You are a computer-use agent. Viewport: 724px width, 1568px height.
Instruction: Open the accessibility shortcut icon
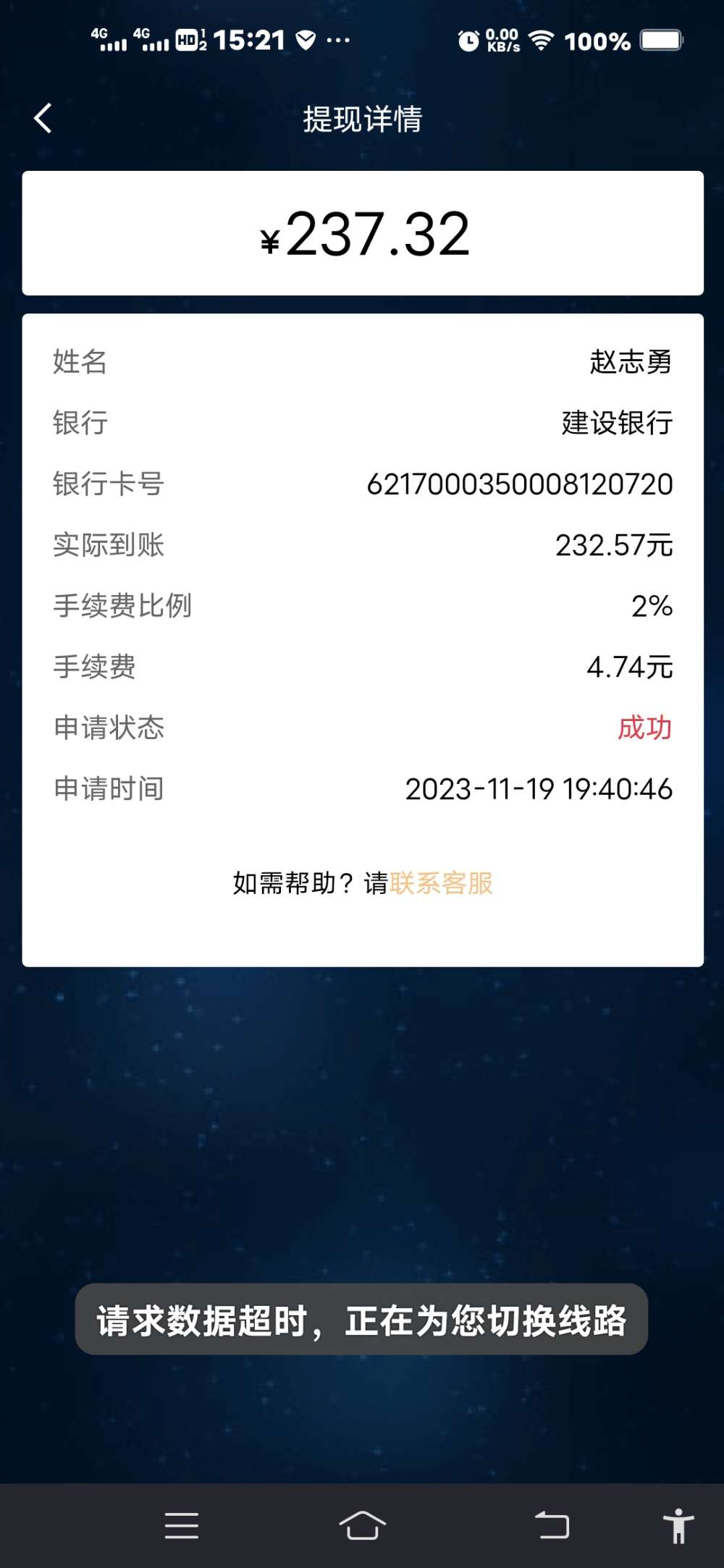(x=678, y=1525)
